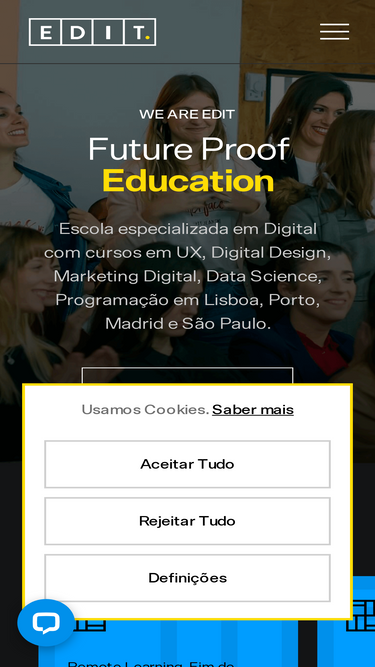Open the hamburger menu
The width and height of the screenshot is (375, 667).
pos(335,32)
